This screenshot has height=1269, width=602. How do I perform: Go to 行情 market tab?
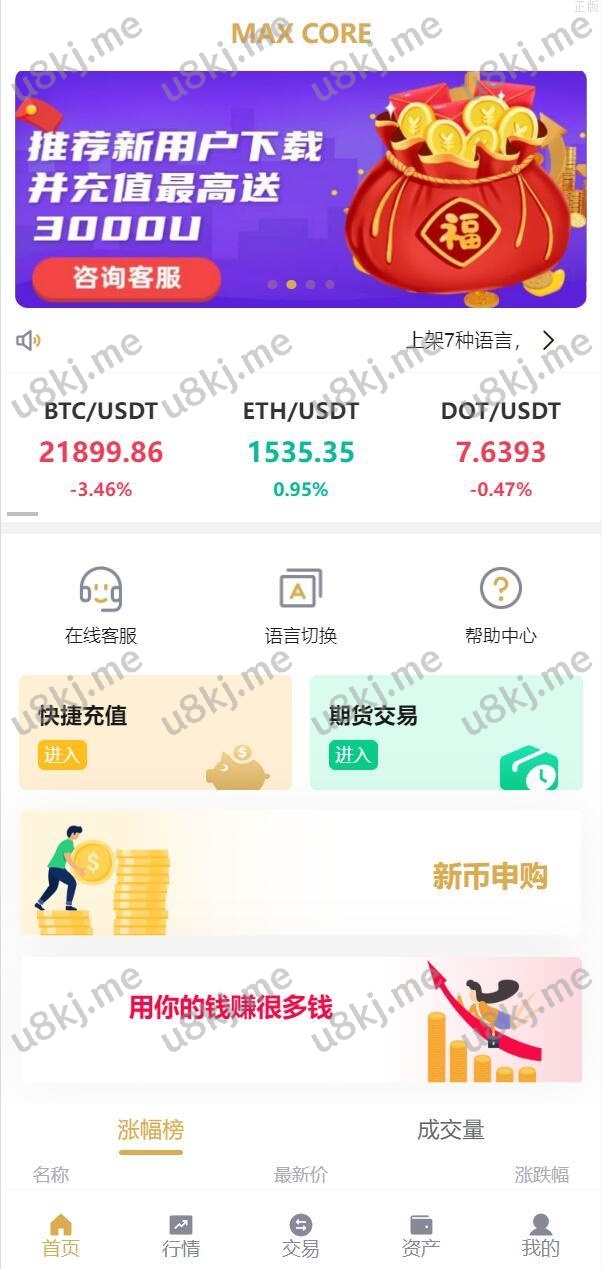click(x=181, y=1235)
